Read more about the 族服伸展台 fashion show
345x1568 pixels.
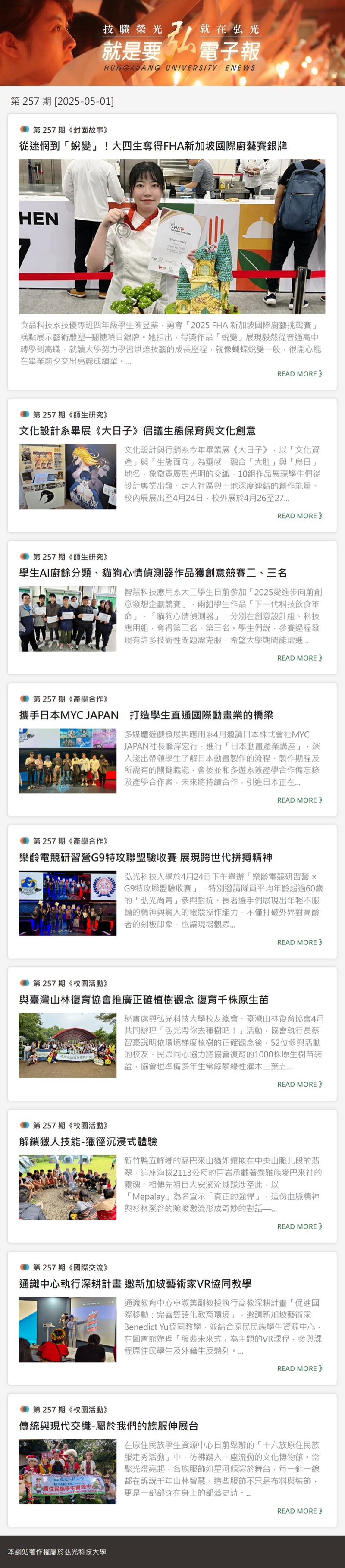299,1511
